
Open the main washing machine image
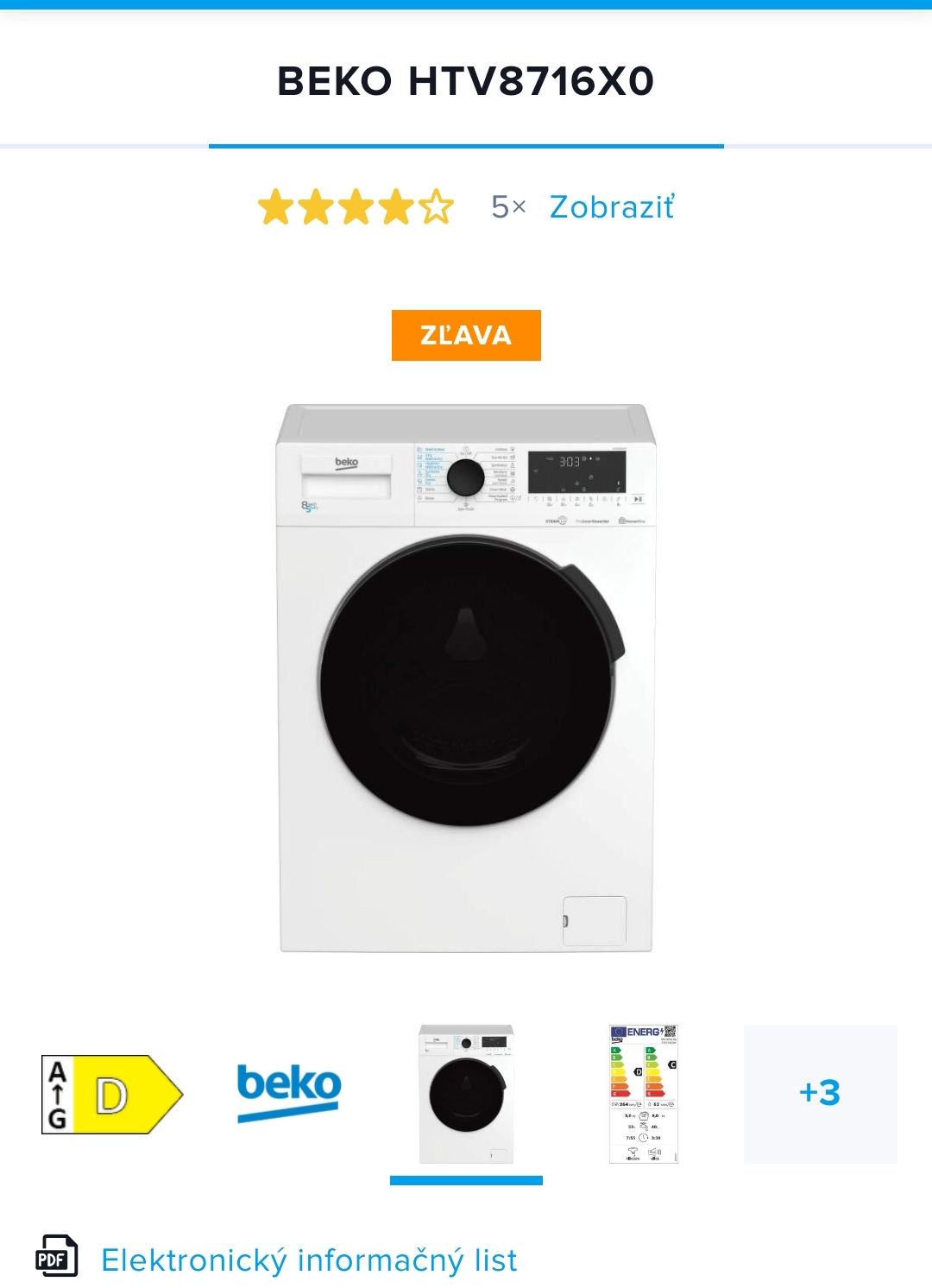(x=466, y=678)
